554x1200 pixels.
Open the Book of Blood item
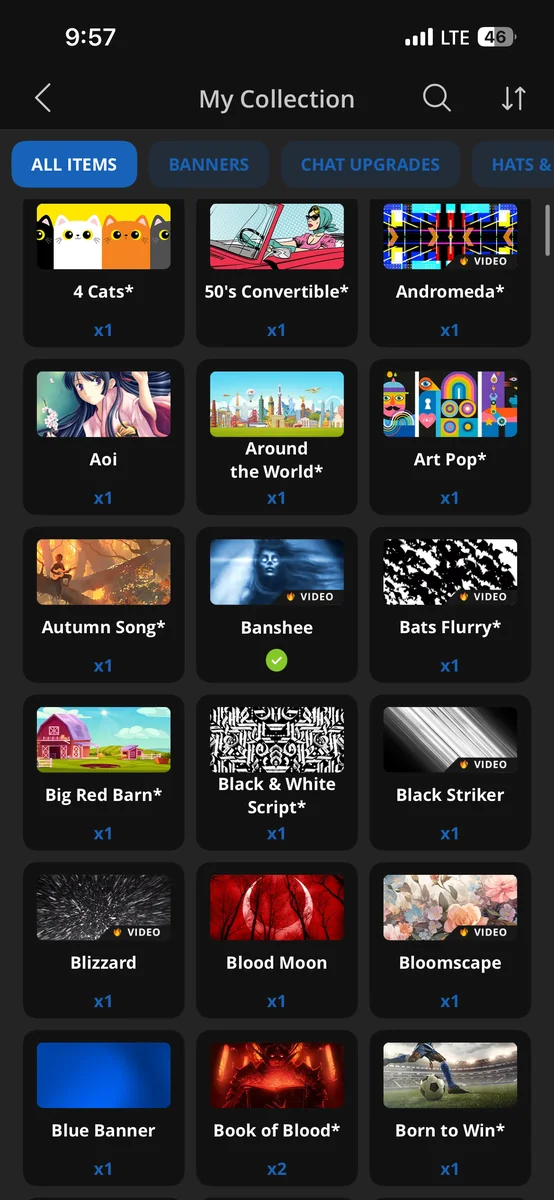tap(277, 1109)
